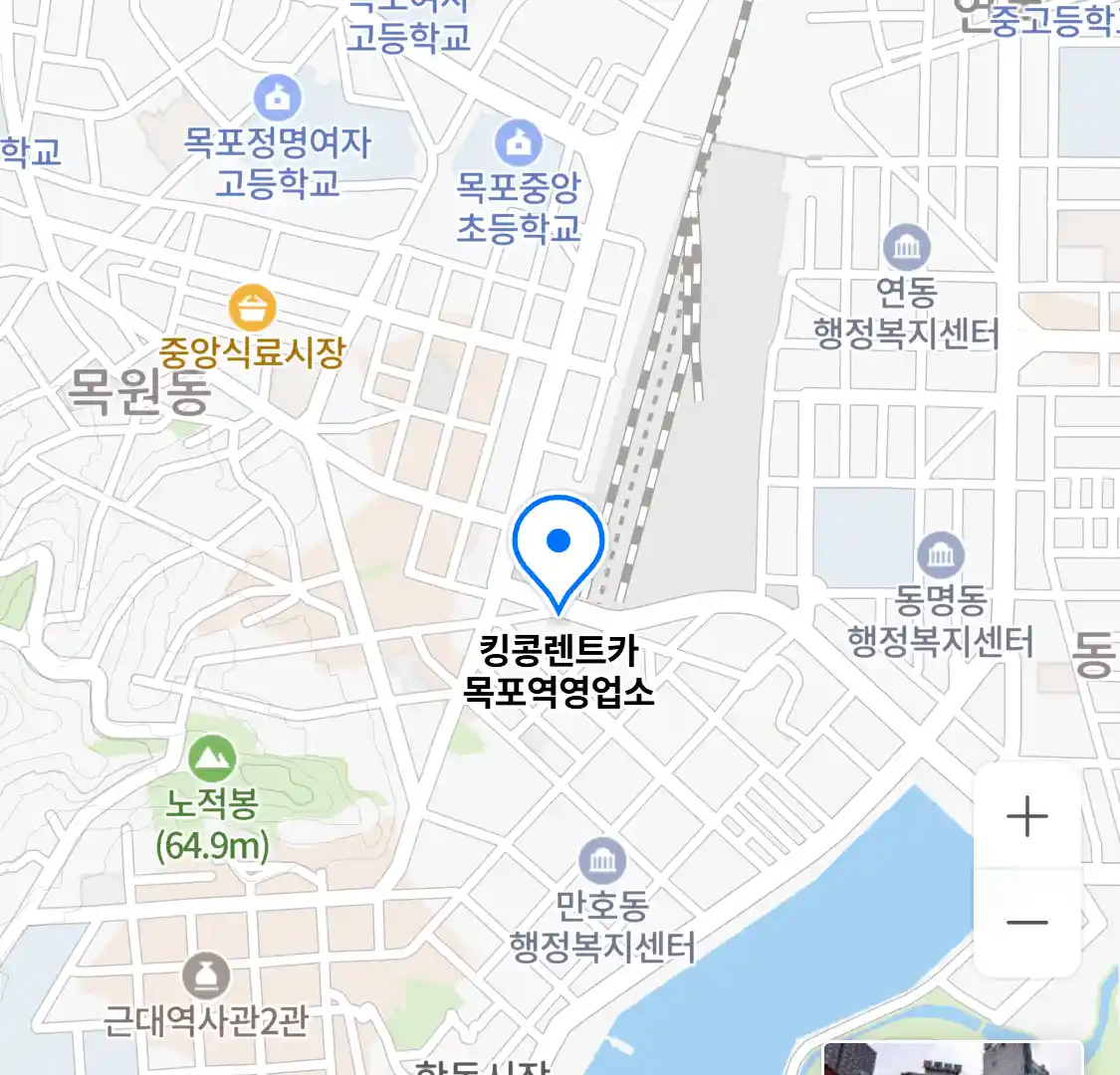Zoom in on the map
1120x1075 pixels.
(x=1027, y=817)
